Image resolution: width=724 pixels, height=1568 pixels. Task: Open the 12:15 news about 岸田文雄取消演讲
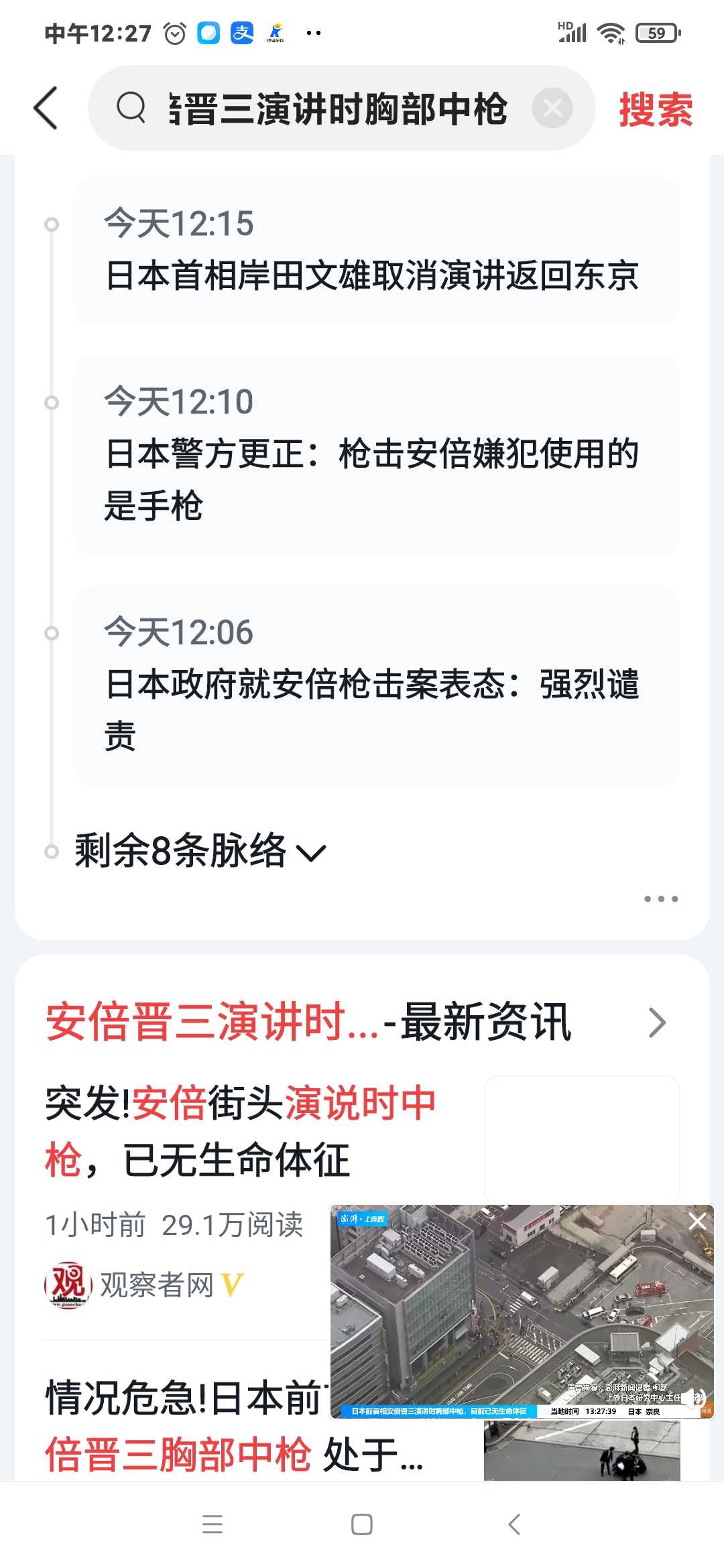click(376, 250)
